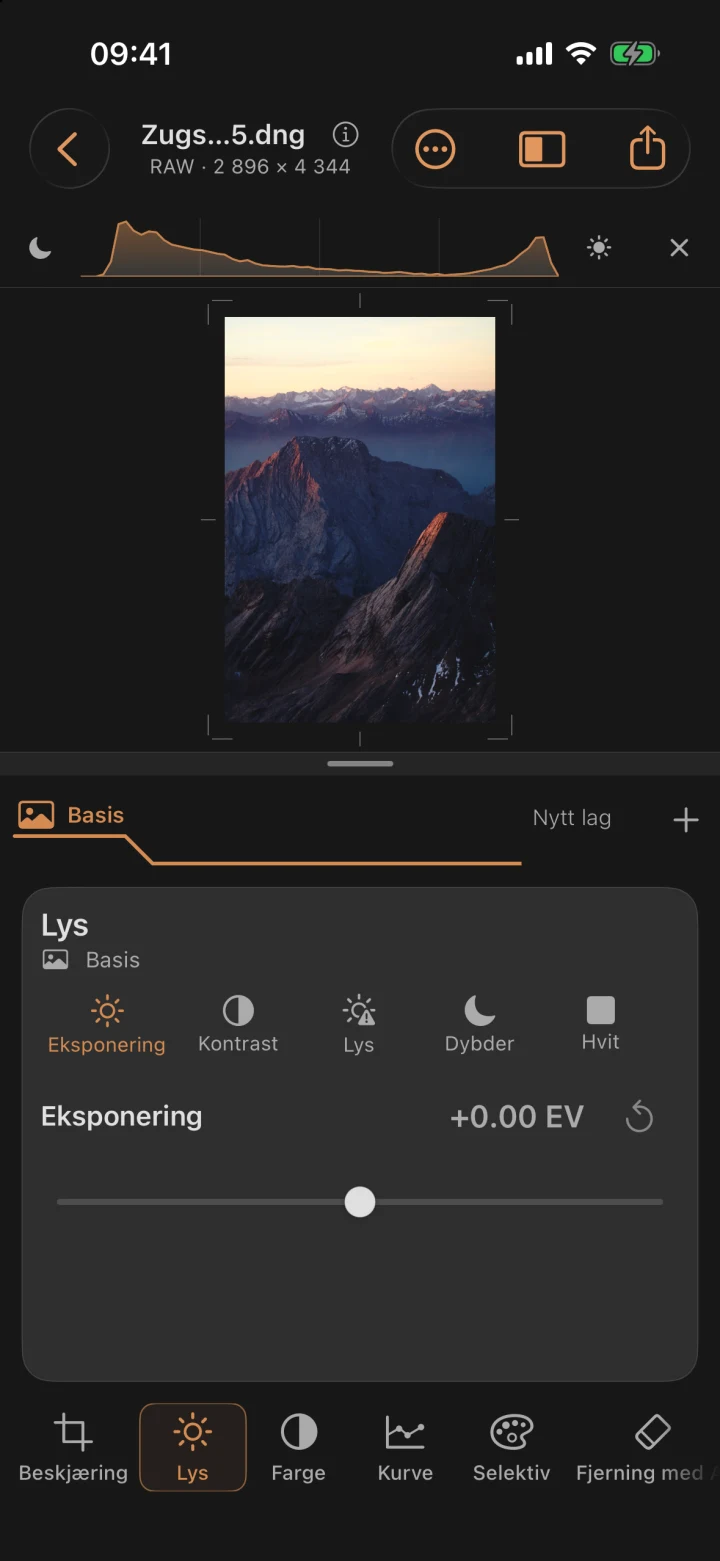This screenshot has width=720, height=1561.
Task: Select the Eksponering adjustment
Action: (x=107, y=1025)
